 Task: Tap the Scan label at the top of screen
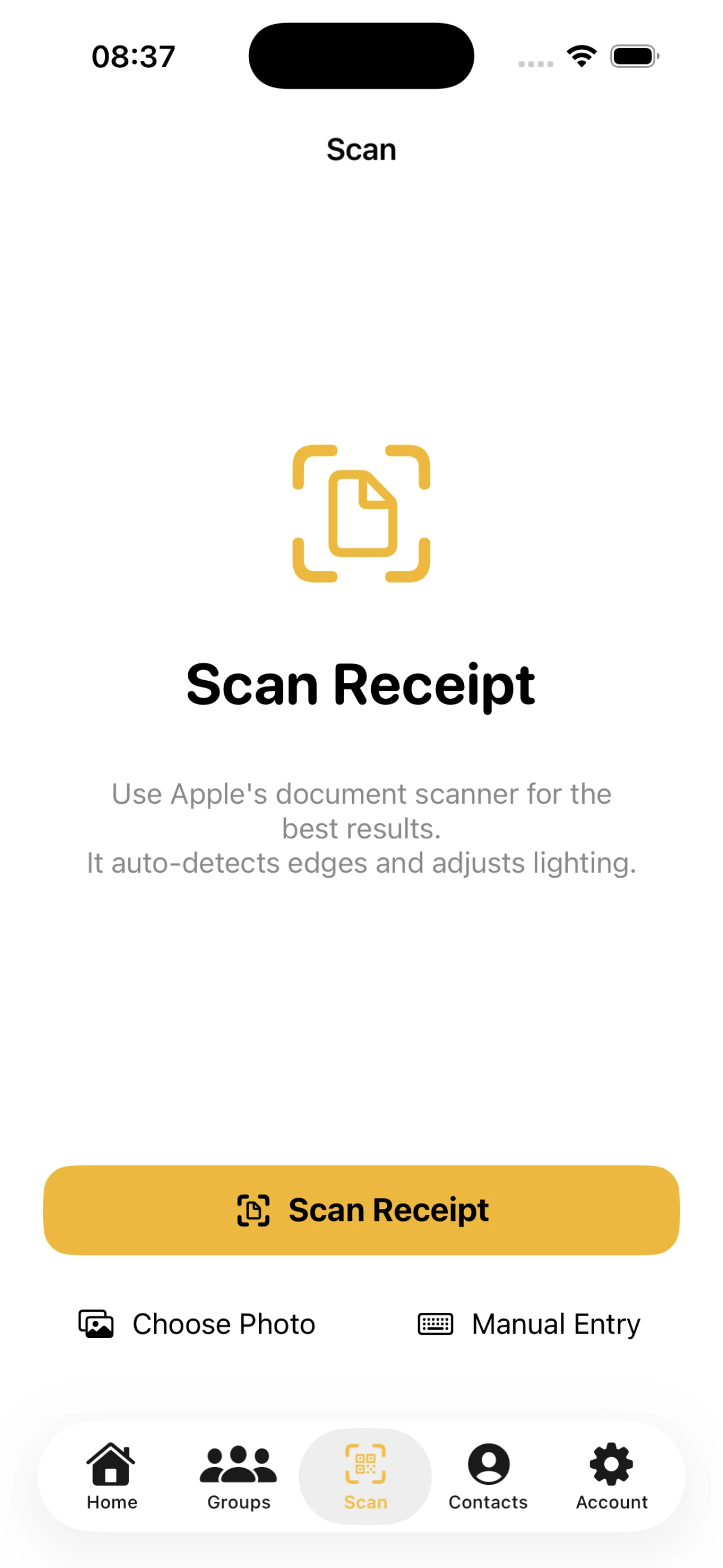[x=361, y=149]
